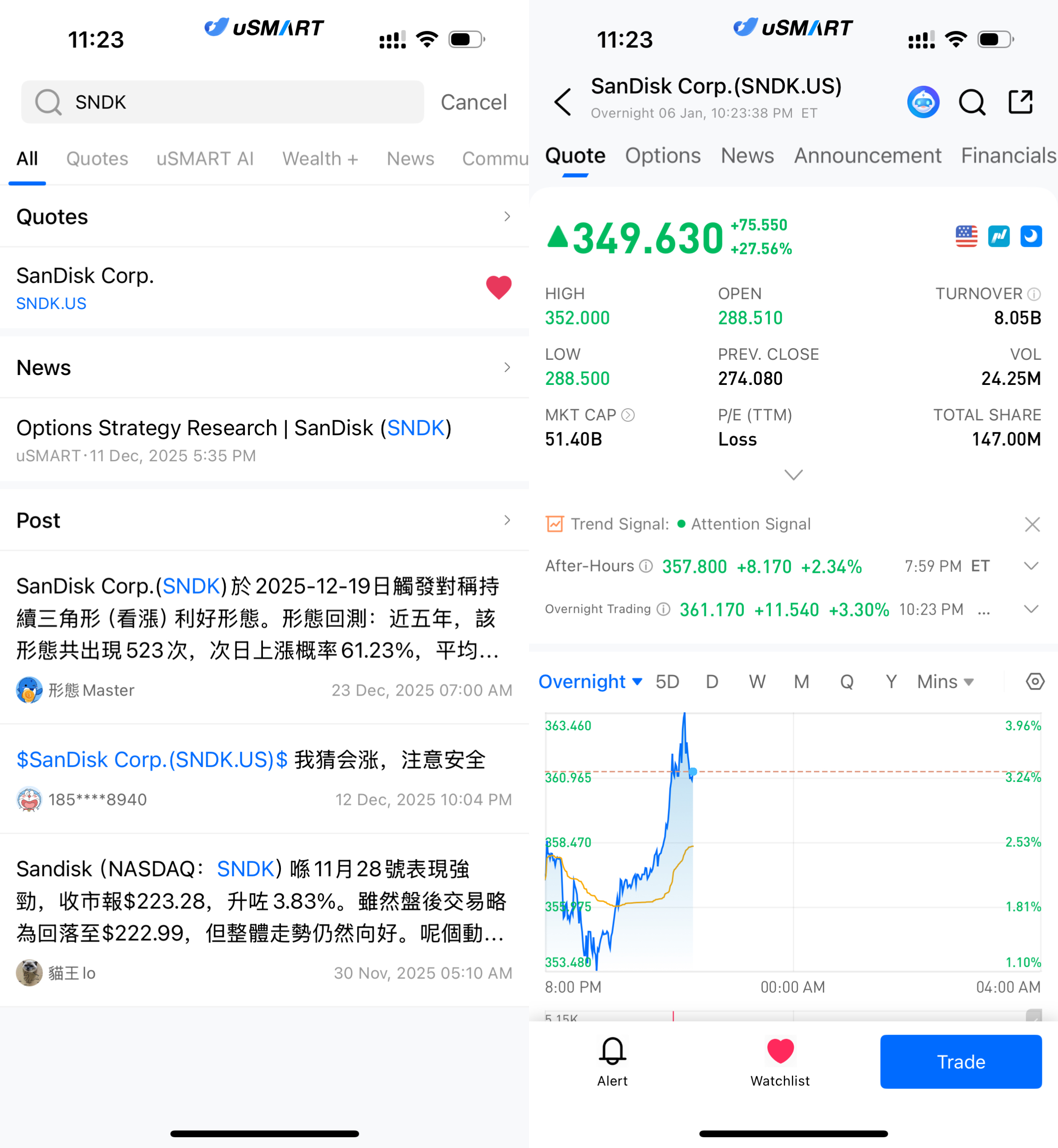Expand the After-Hours price row
This screenshot has width=1058, height=1148.
click(1031, 566)
